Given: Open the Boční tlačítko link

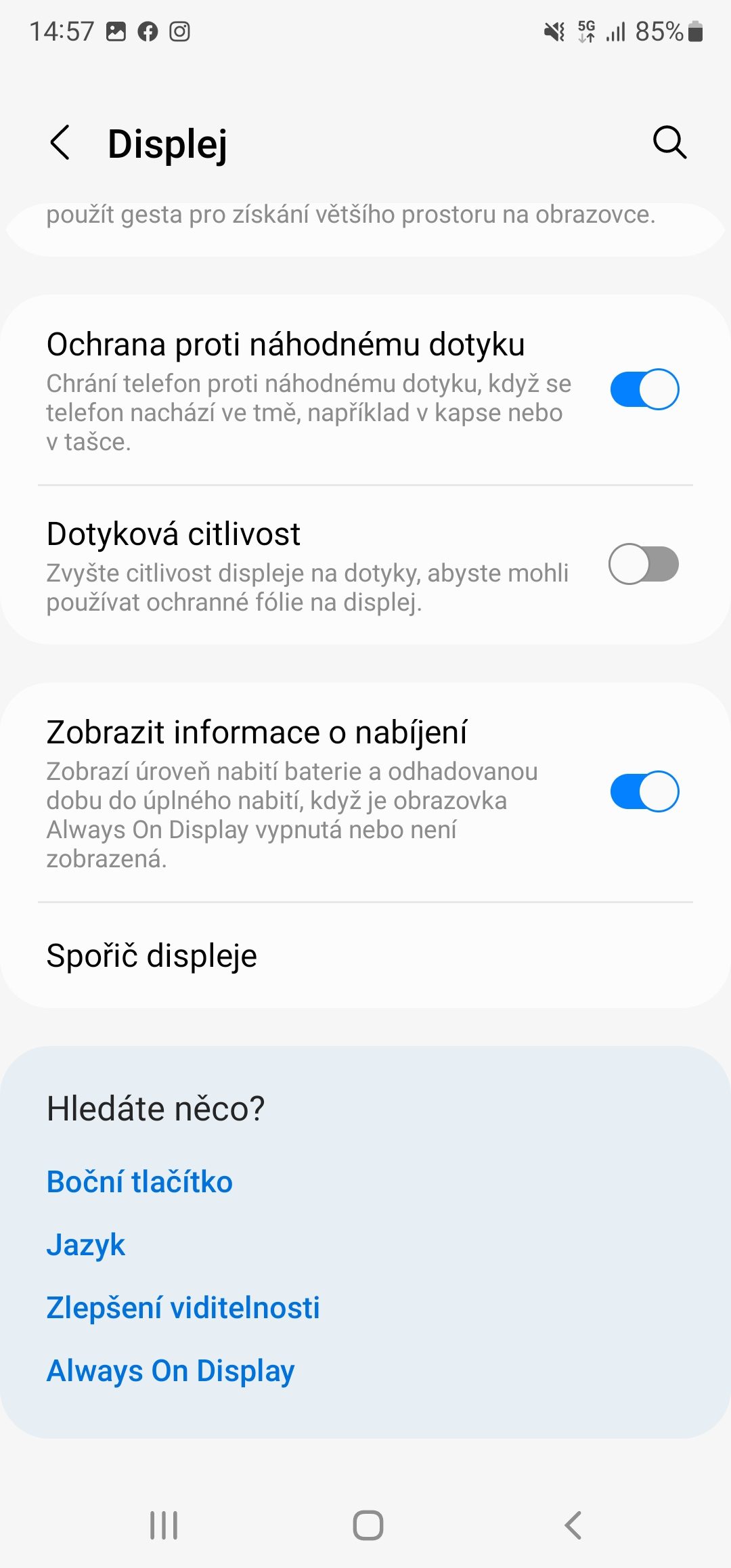Looking at the screenshot, I should pos(139,1182).
